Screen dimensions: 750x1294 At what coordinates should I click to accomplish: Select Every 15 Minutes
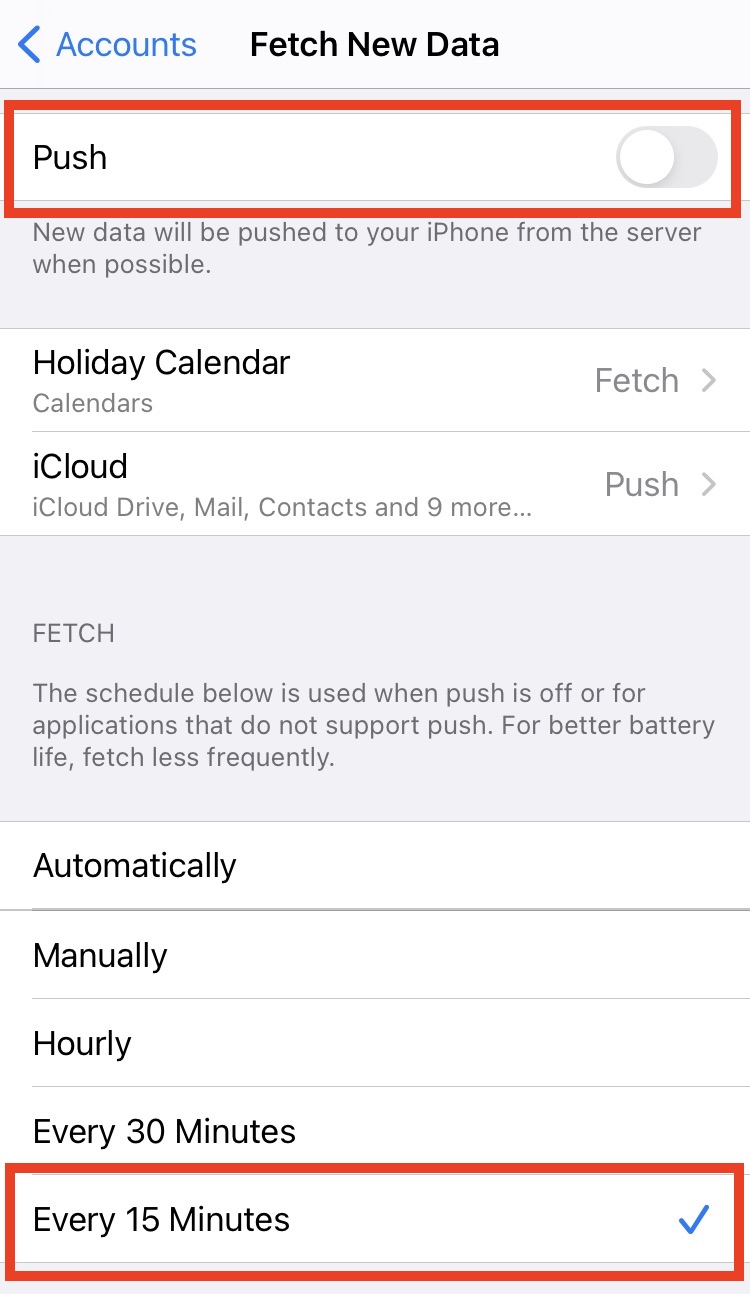(375, 1219)
